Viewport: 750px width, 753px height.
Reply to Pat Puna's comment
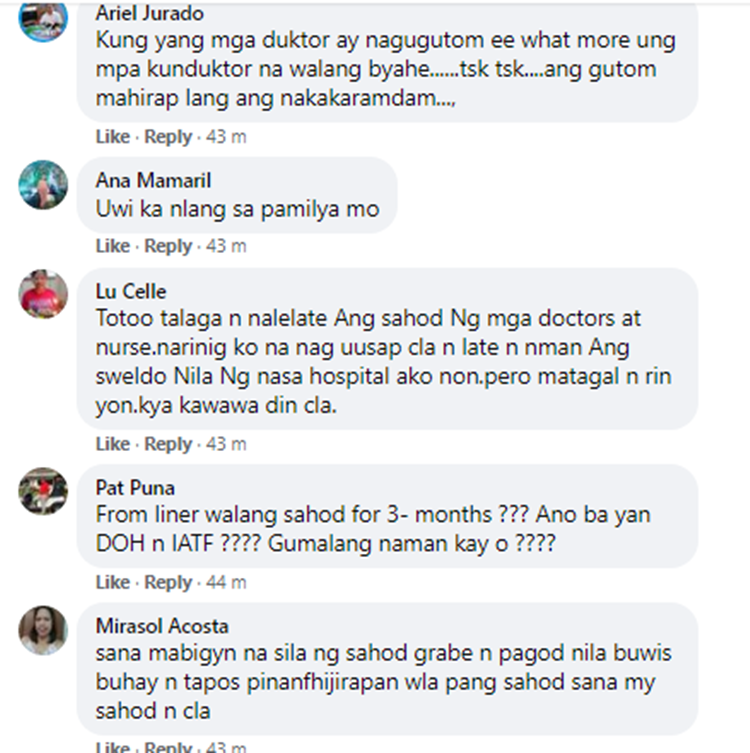click(167, 582)
